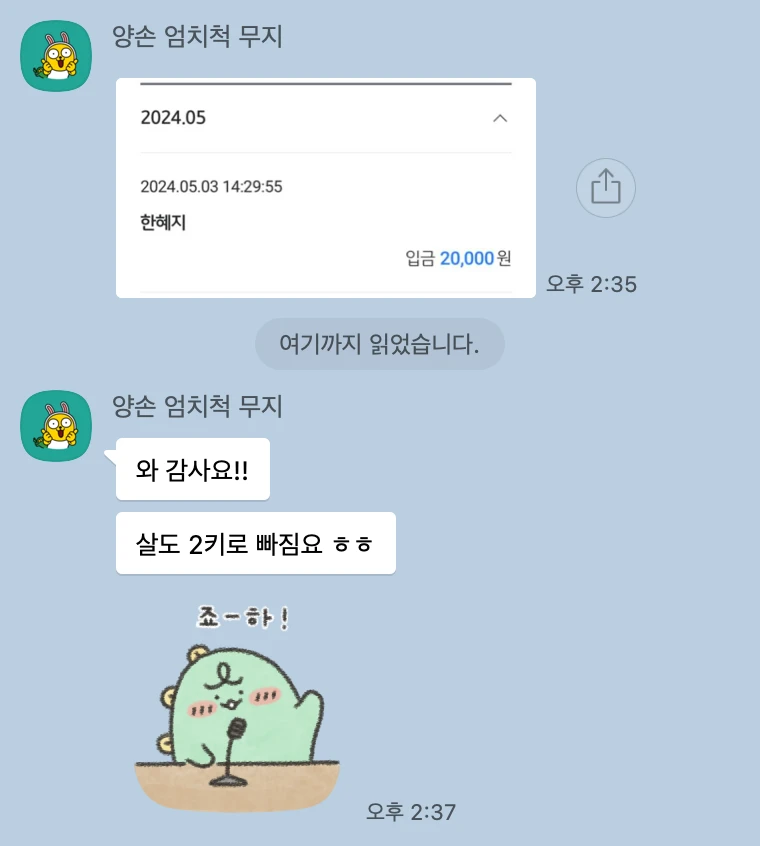
Task: Share the deposit receipt image
Action: pos(606,187)
